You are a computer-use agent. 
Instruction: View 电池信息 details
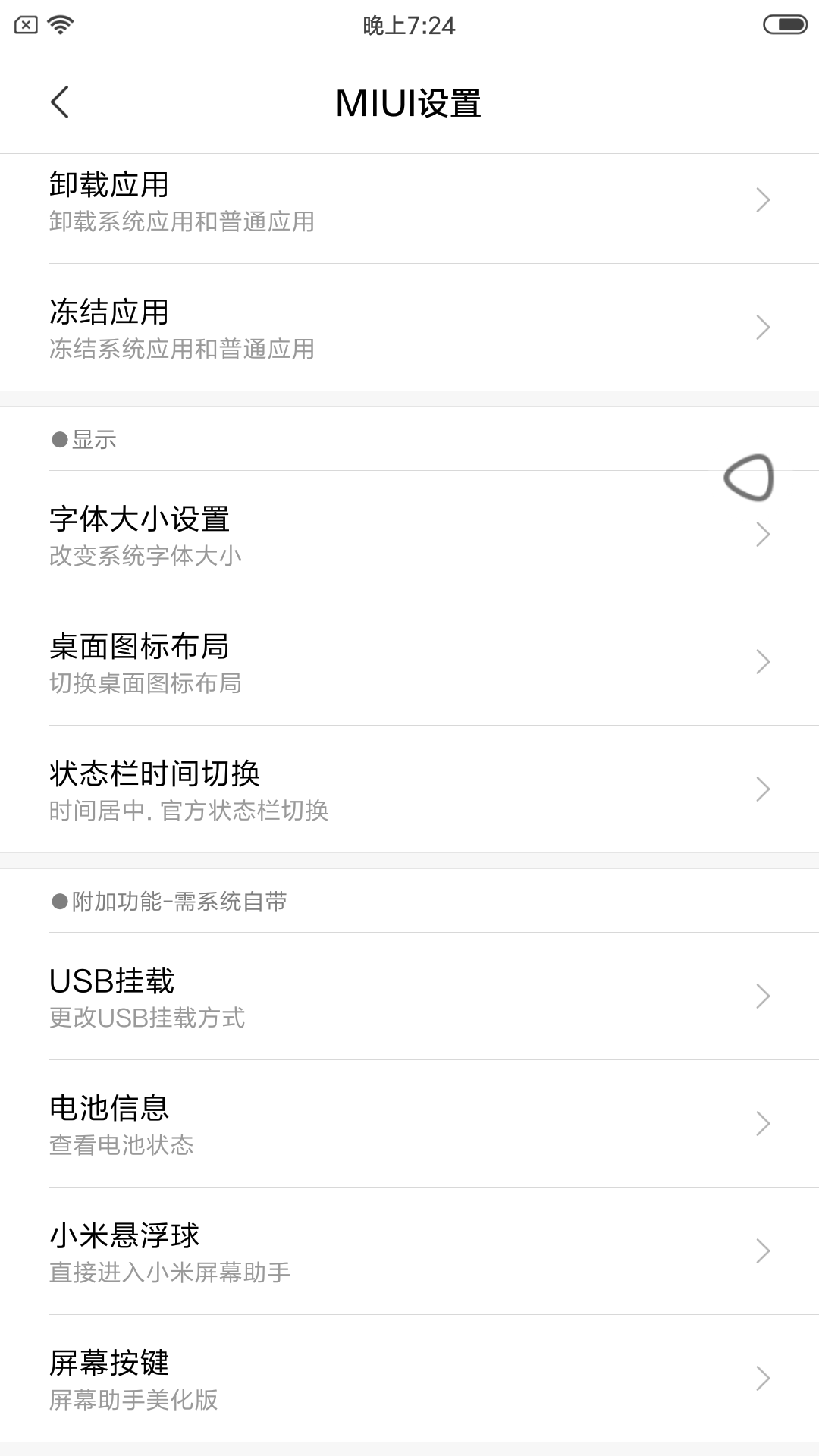point(409,1125)
